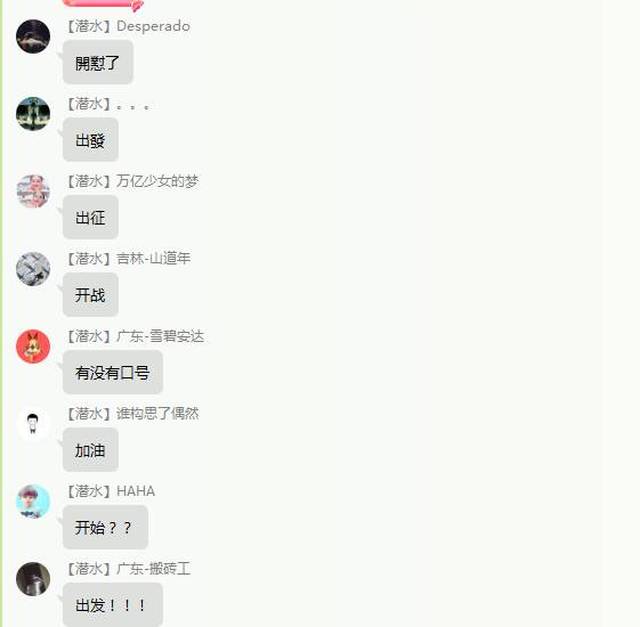
Task: Tap the avatar of 万亿少女的梦
Action: (x=33, y=191)
